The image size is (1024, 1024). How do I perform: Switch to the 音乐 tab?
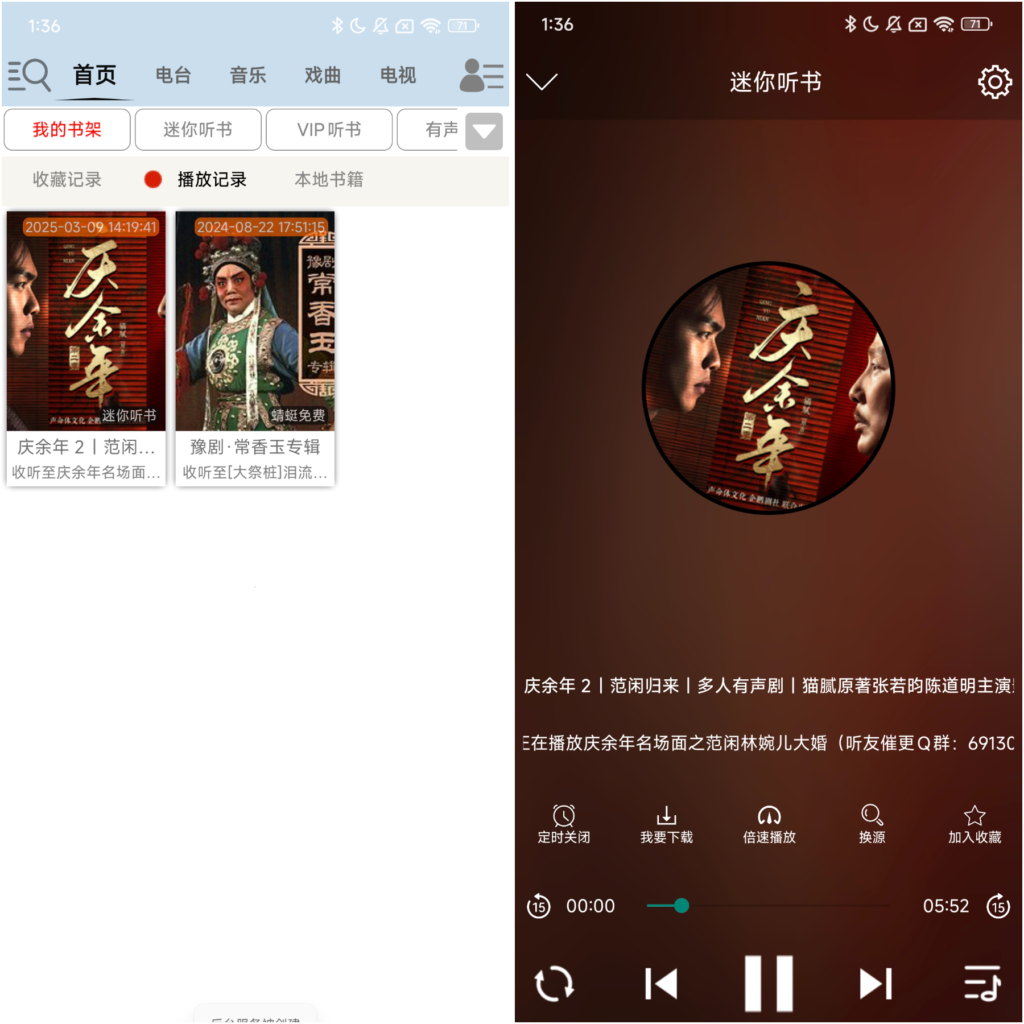tap(248, 75)
